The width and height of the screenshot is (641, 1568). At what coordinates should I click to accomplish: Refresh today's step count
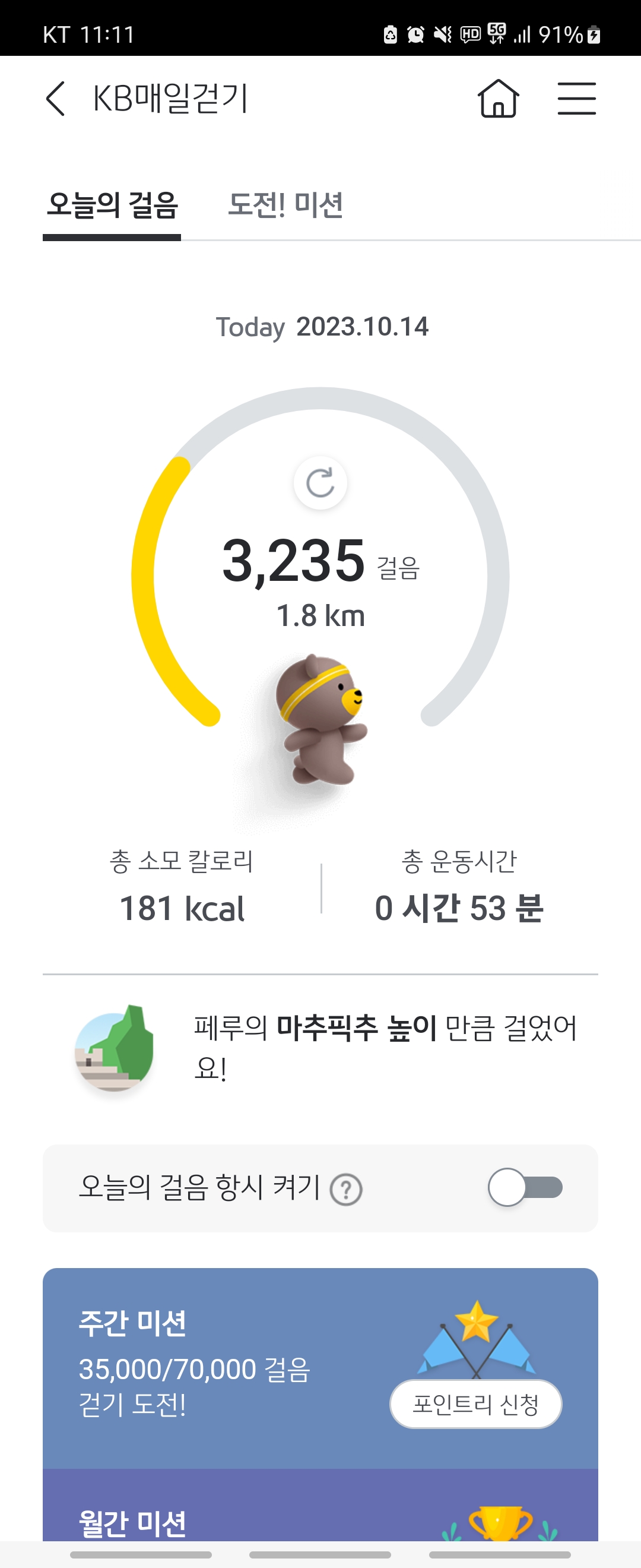(320, 483)
